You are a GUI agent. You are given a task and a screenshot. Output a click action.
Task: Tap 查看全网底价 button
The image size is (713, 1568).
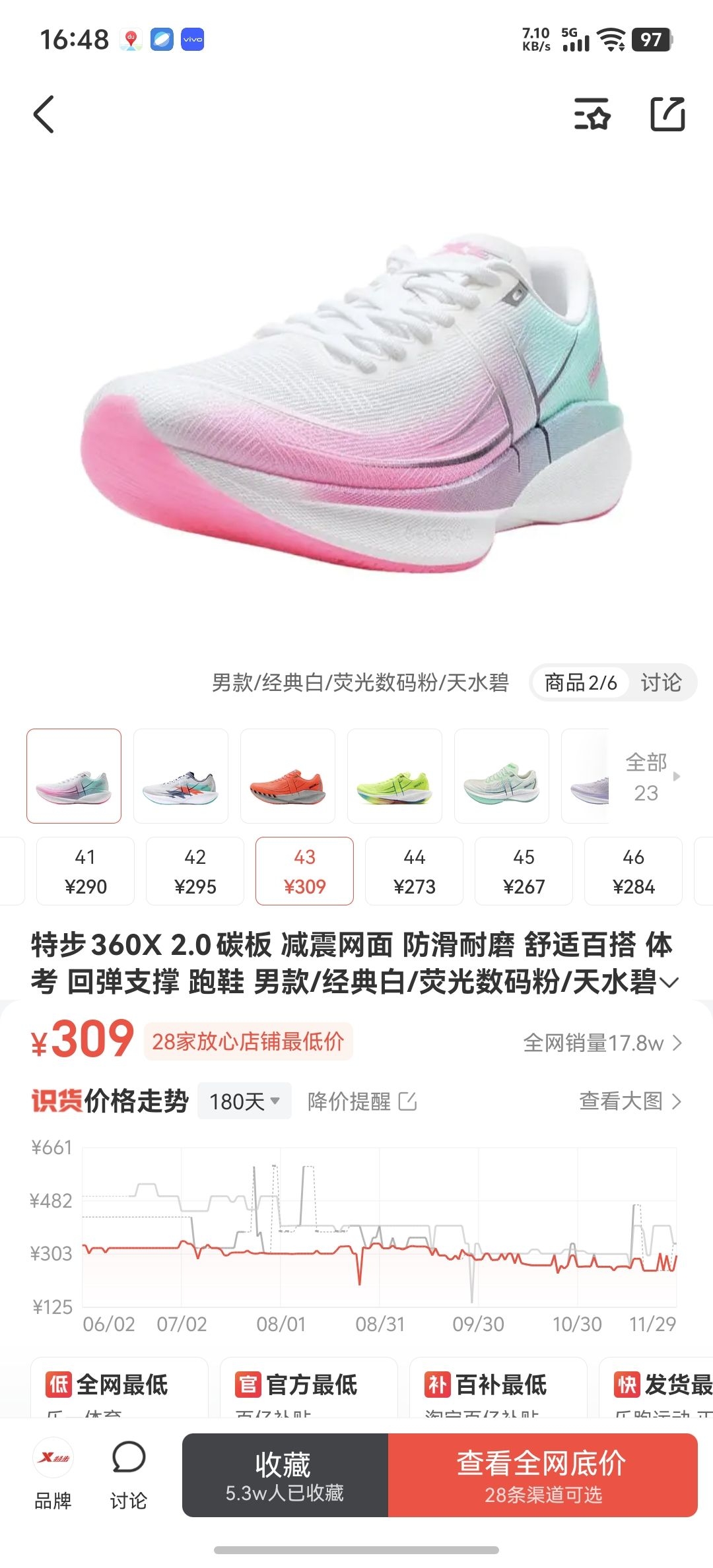(543, 1475)
